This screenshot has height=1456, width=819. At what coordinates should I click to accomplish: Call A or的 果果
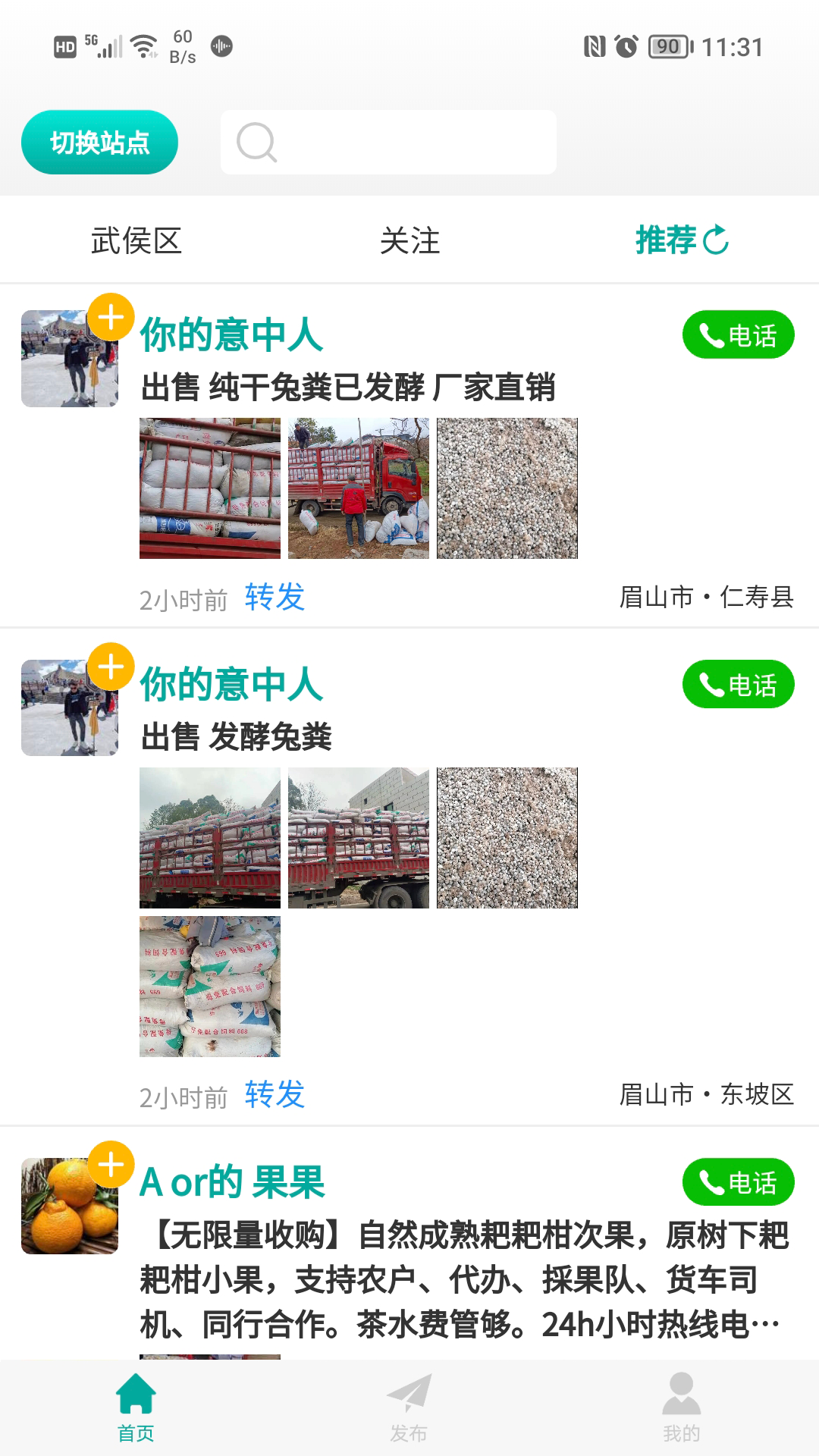pos(738,1182)
